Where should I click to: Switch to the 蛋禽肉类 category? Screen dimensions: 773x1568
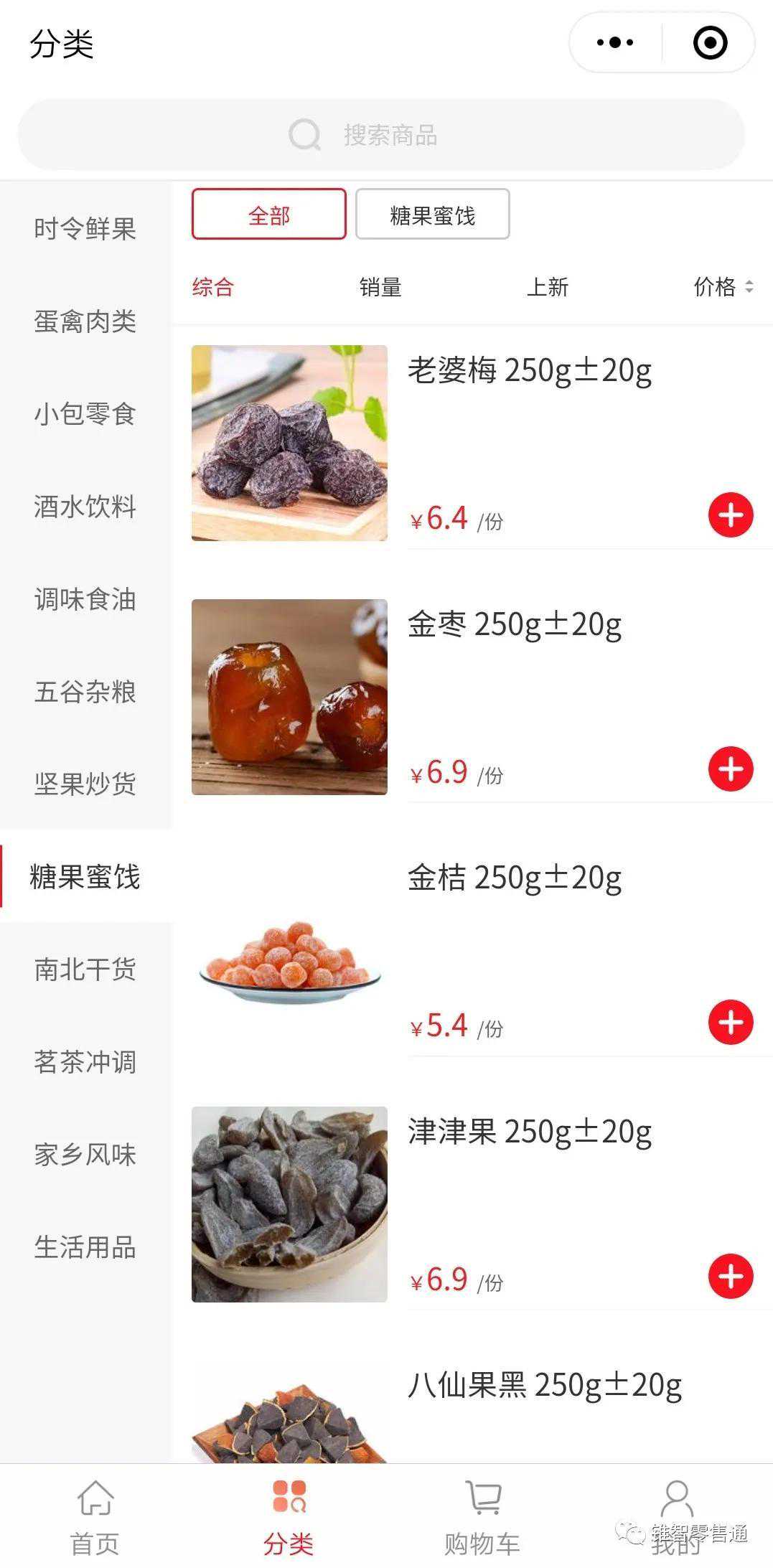click(x=85, y=321)
